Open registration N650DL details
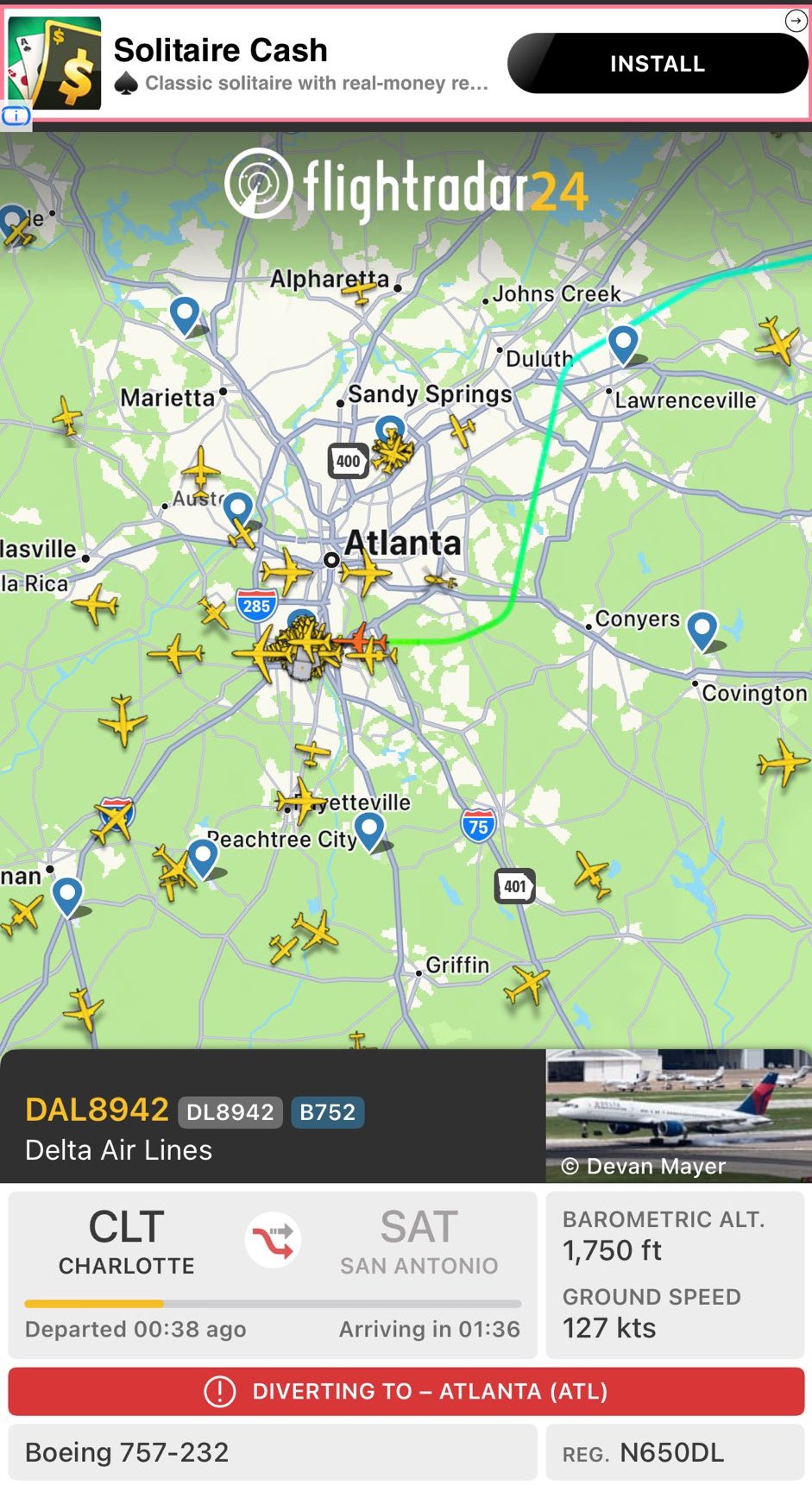This screenshot has width=812, height=1485. click(x=675, y=1452)
